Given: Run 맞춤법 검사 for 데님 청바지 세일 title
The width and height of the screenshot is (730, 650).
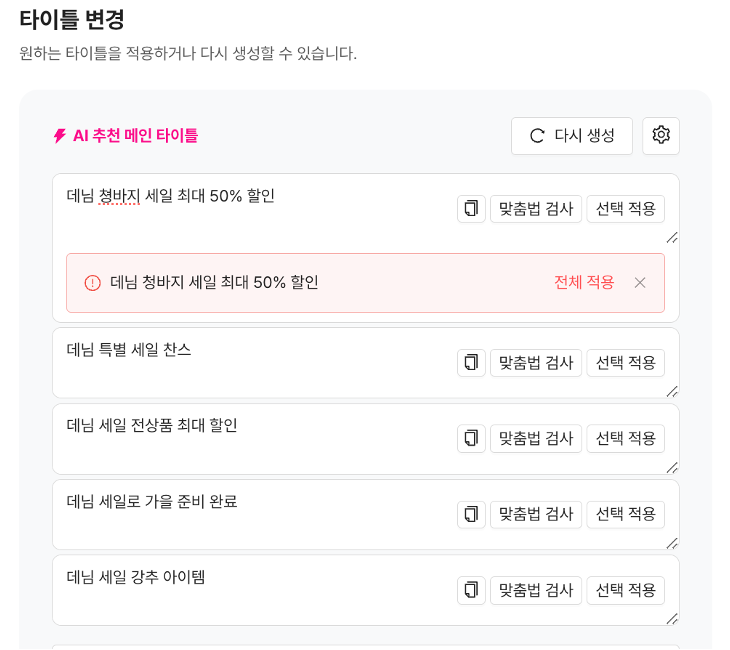Looking at the screenshot, I should [x=535, y=209].
